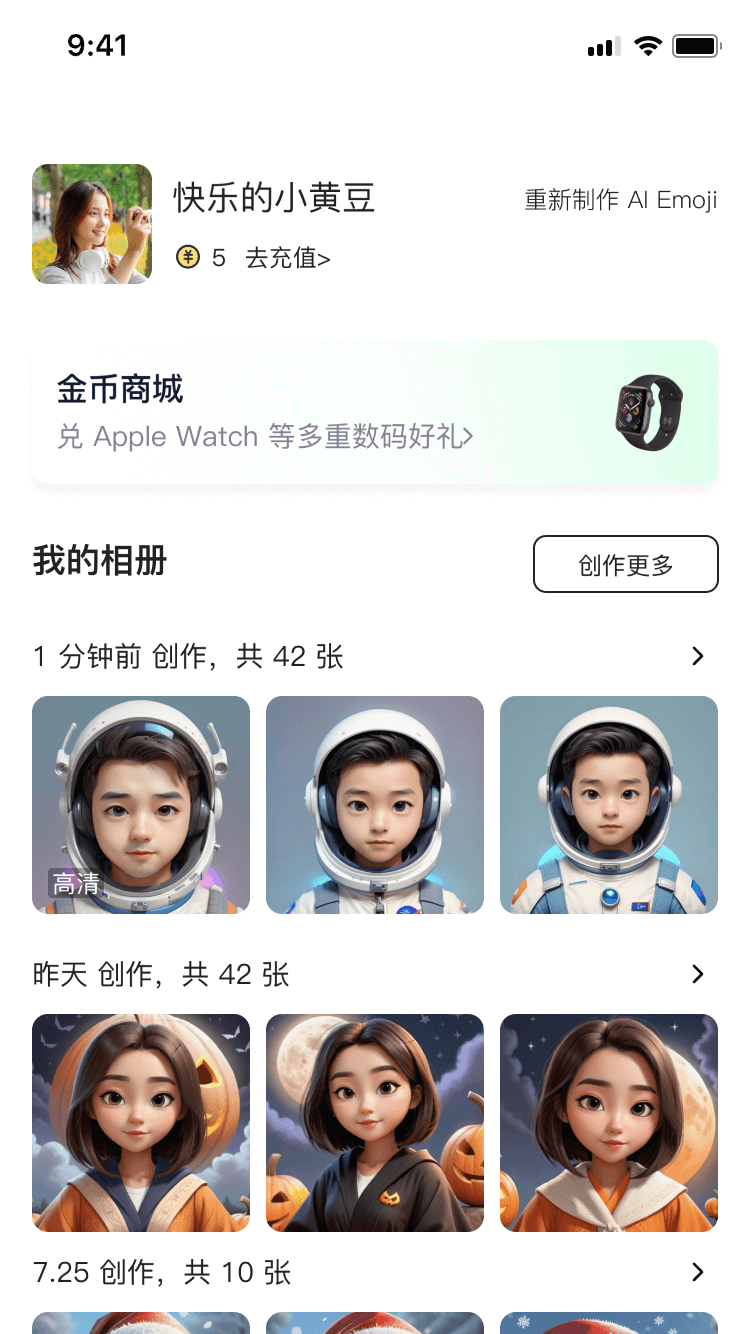Expand the 昨天 创作 album chevron
Screen dimensions: 750x1334
pyautogui.click(x=698, y=974)
